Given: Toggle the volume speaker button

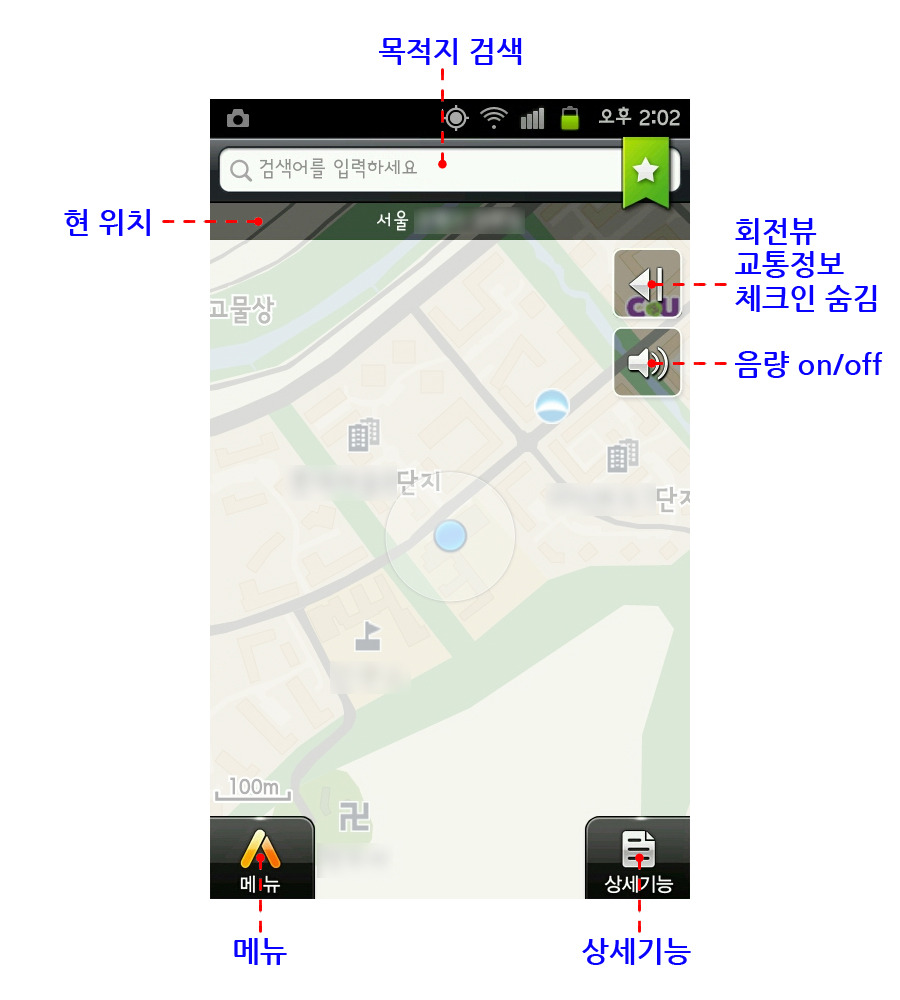Looking at the screenshot, I should 647,363.
